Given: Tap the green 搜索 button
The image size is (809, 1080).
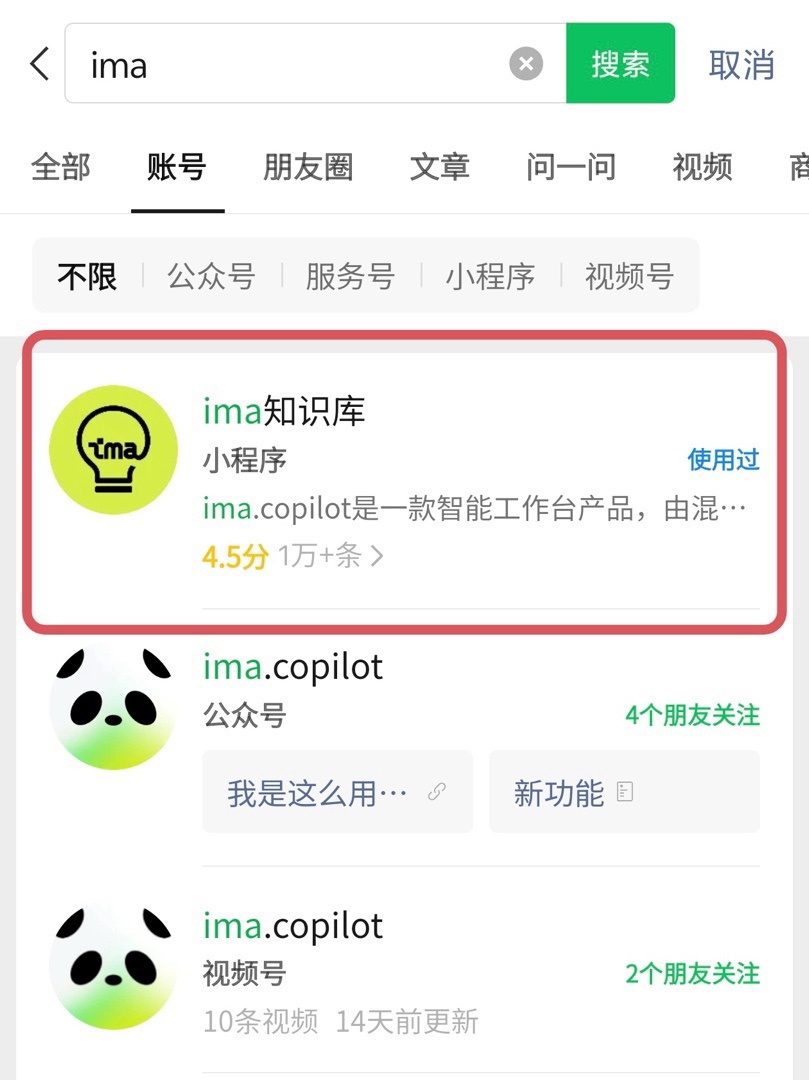Looking at the screenshot, I should click(x=620, y=65).
